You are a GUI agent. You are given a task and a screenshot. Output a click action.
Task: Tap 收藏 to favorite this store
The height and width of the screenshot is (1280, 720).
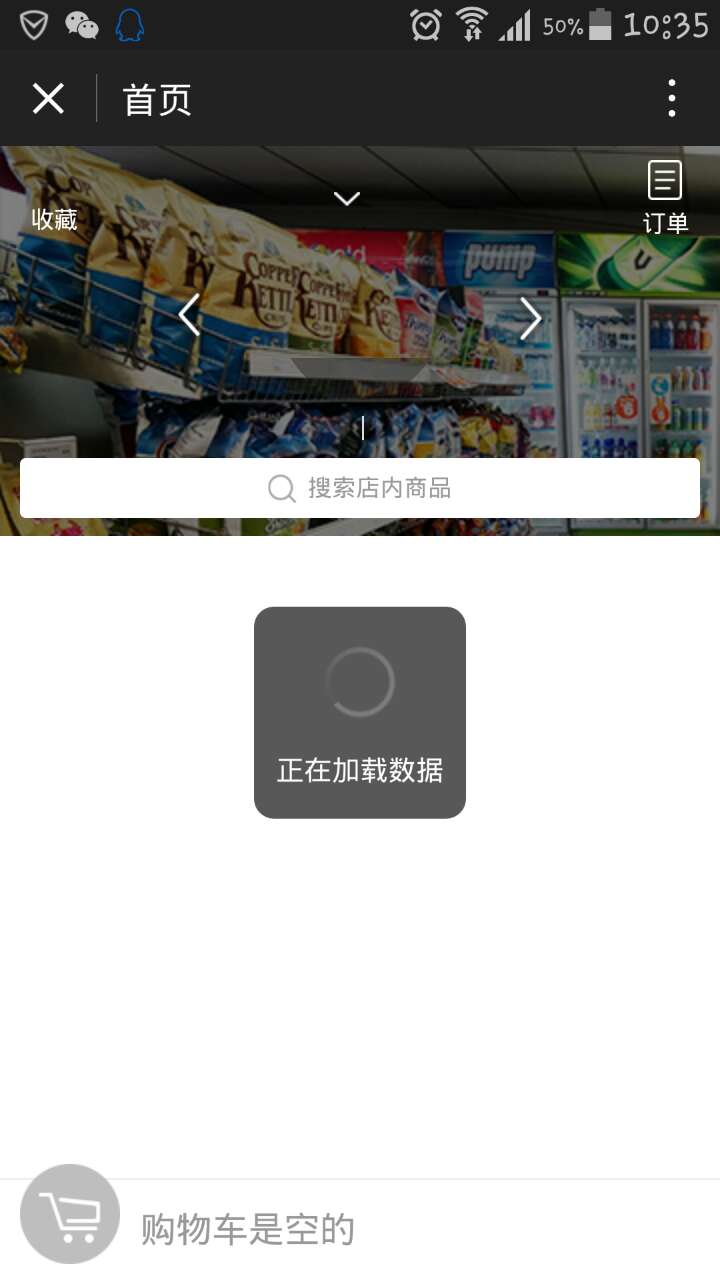(x=54, y=219)
